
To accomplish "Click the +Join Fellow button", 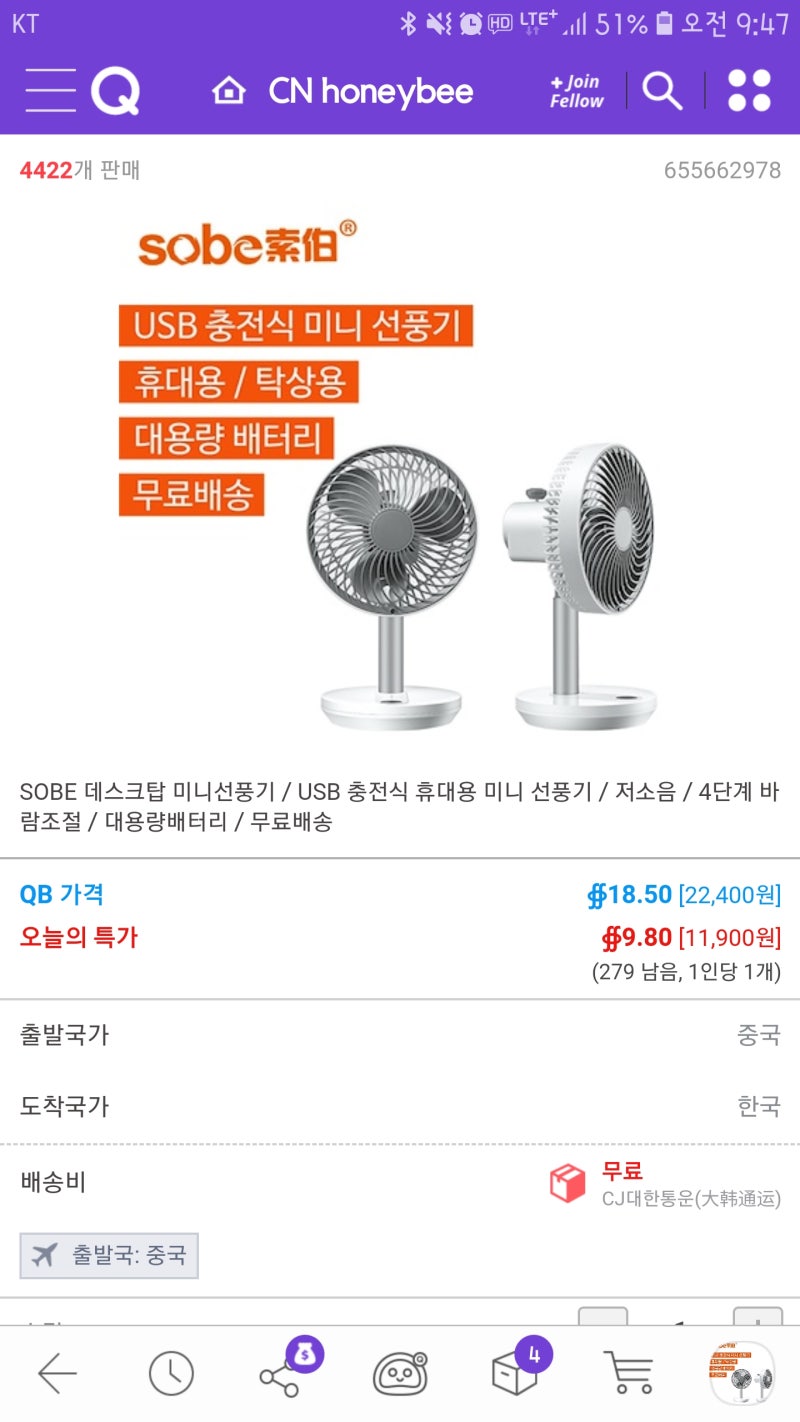I will [x=574, y=91].
